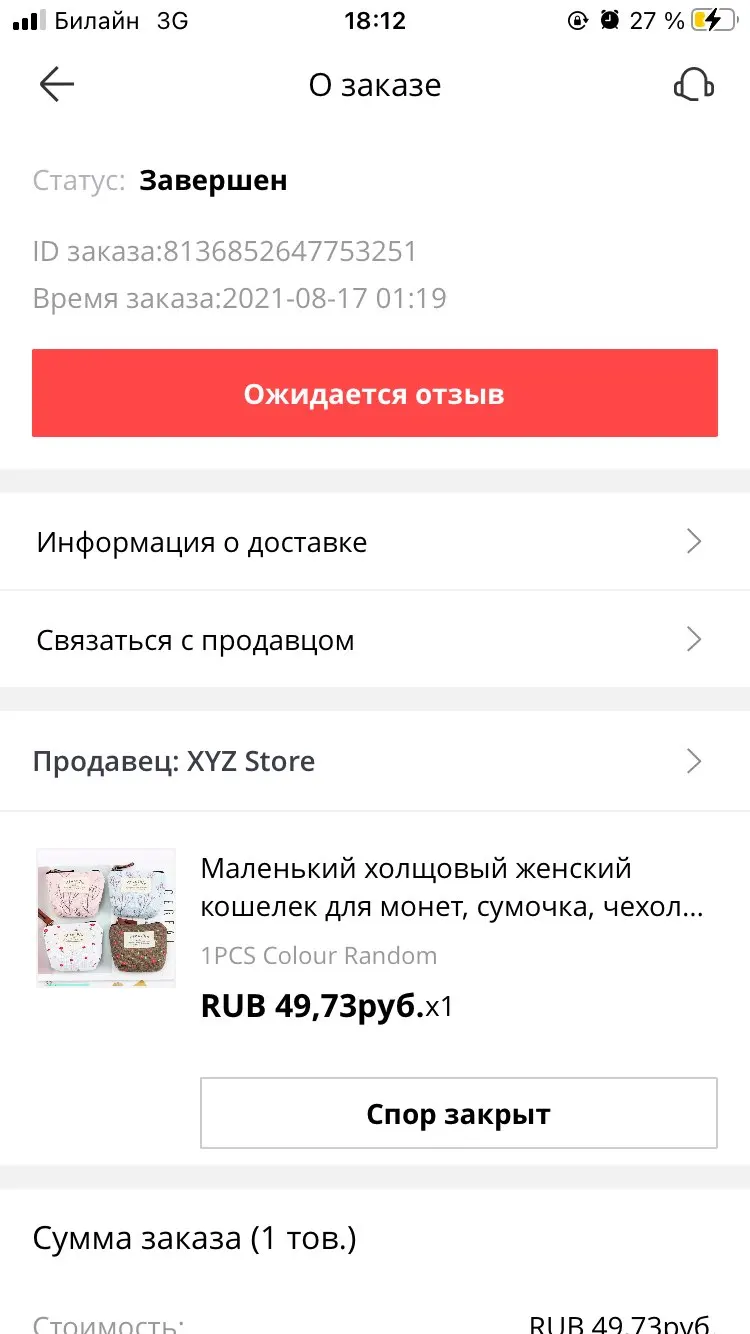Go back using the arrow icon
Viewport: 750px width, 1334px height.
57,85
